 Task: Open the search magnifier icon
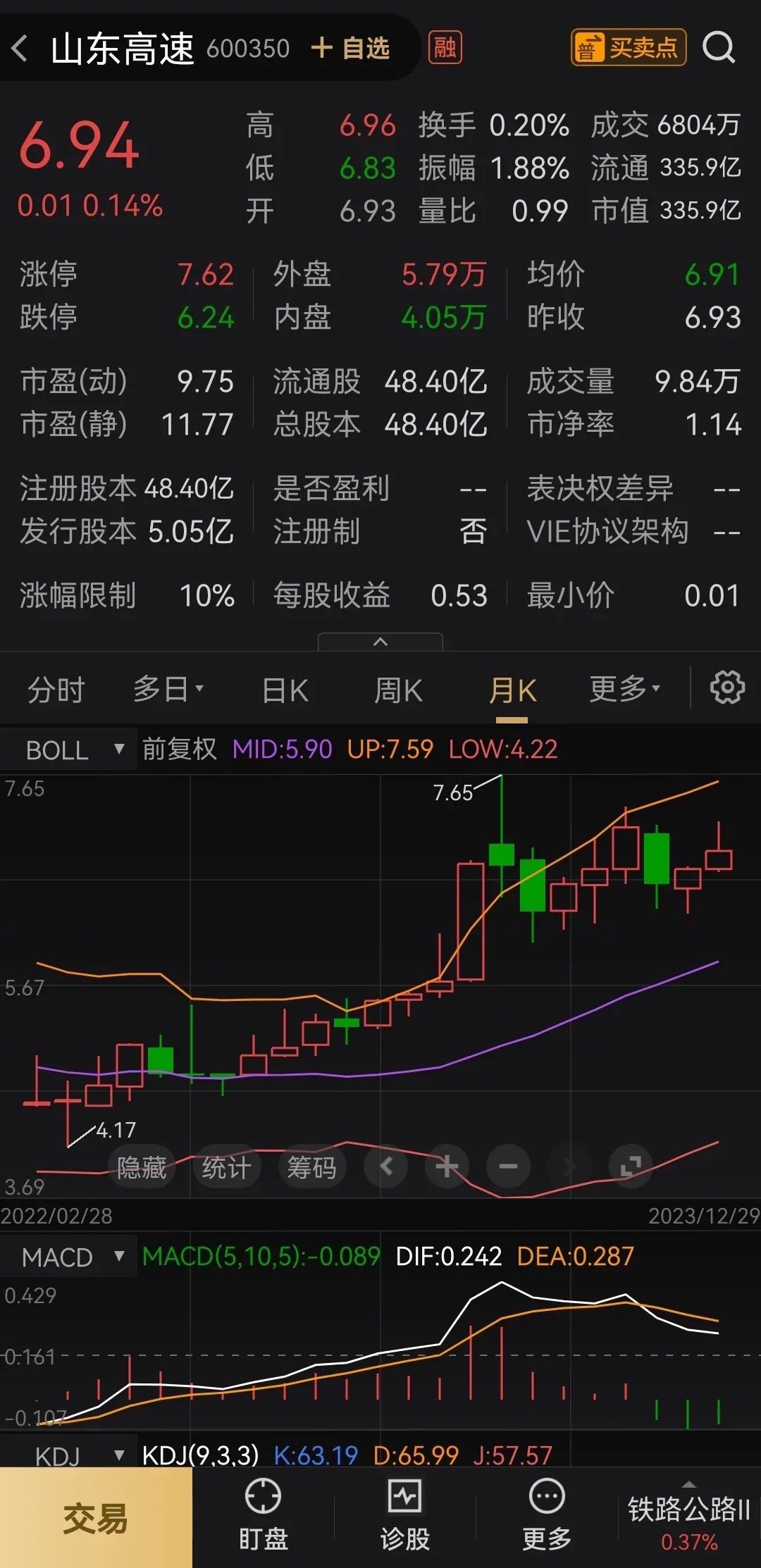(x=719, y=48)
